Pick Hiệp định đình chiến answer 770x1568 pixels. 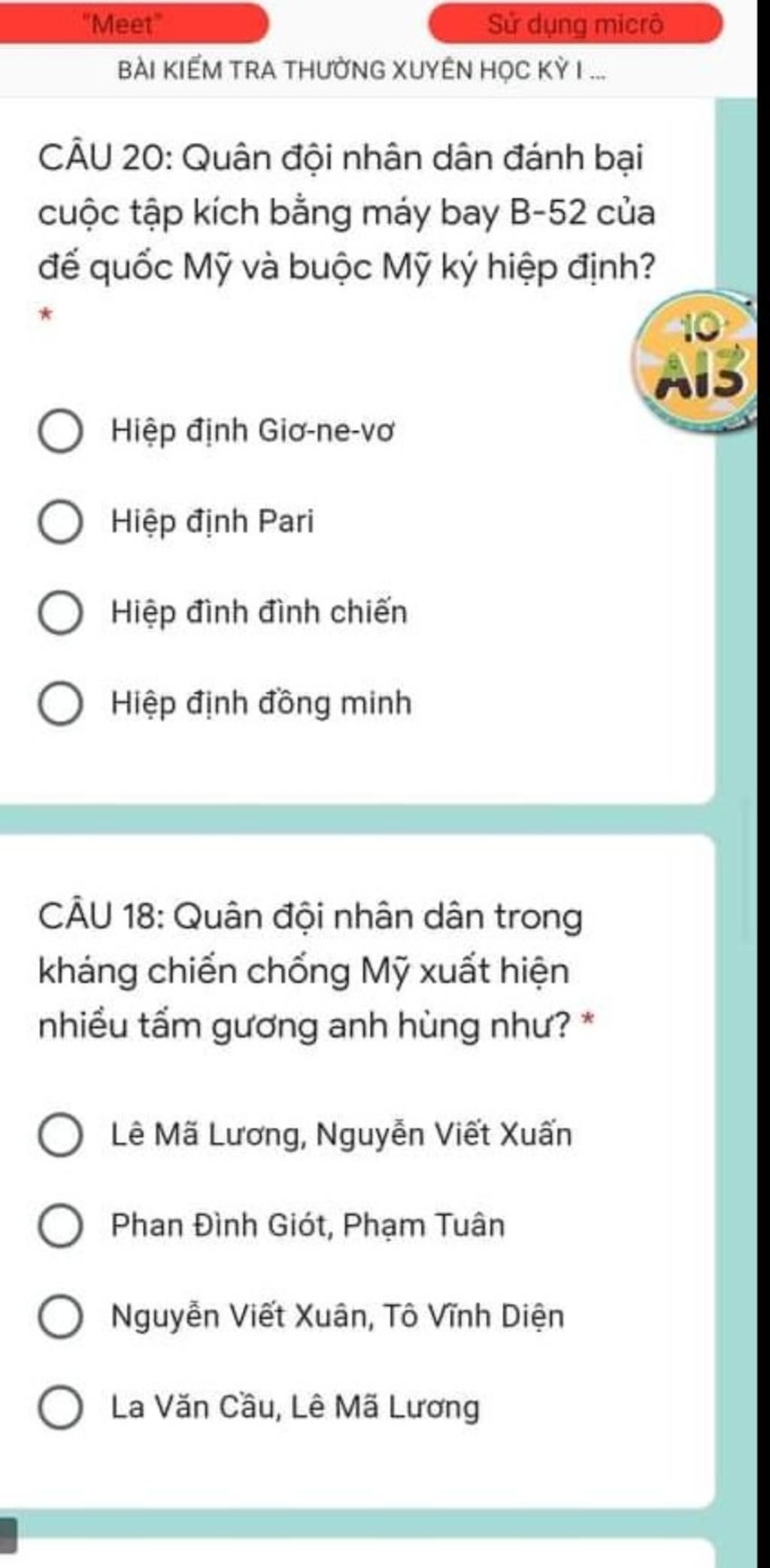(x=60, y=613)
